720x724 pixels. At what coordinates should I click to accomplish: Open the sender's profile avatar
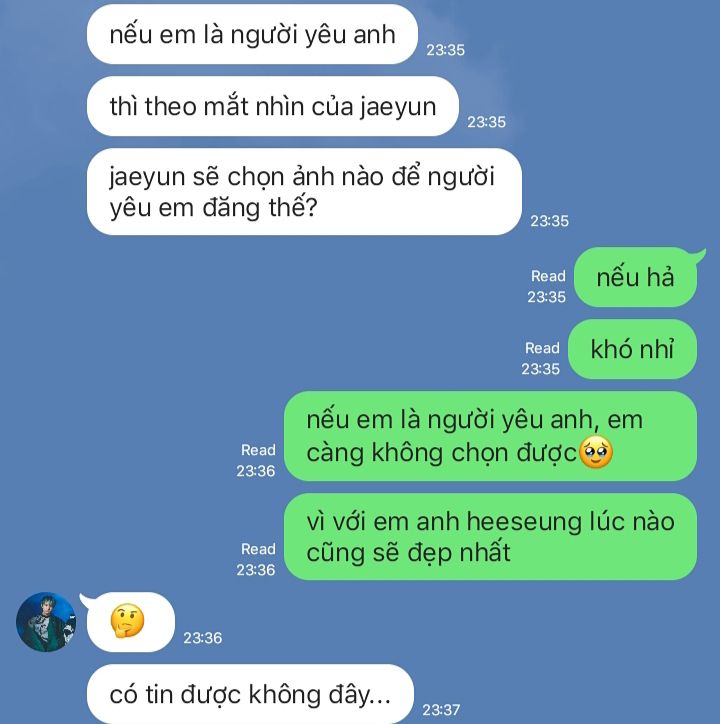[x=46, y=622]
